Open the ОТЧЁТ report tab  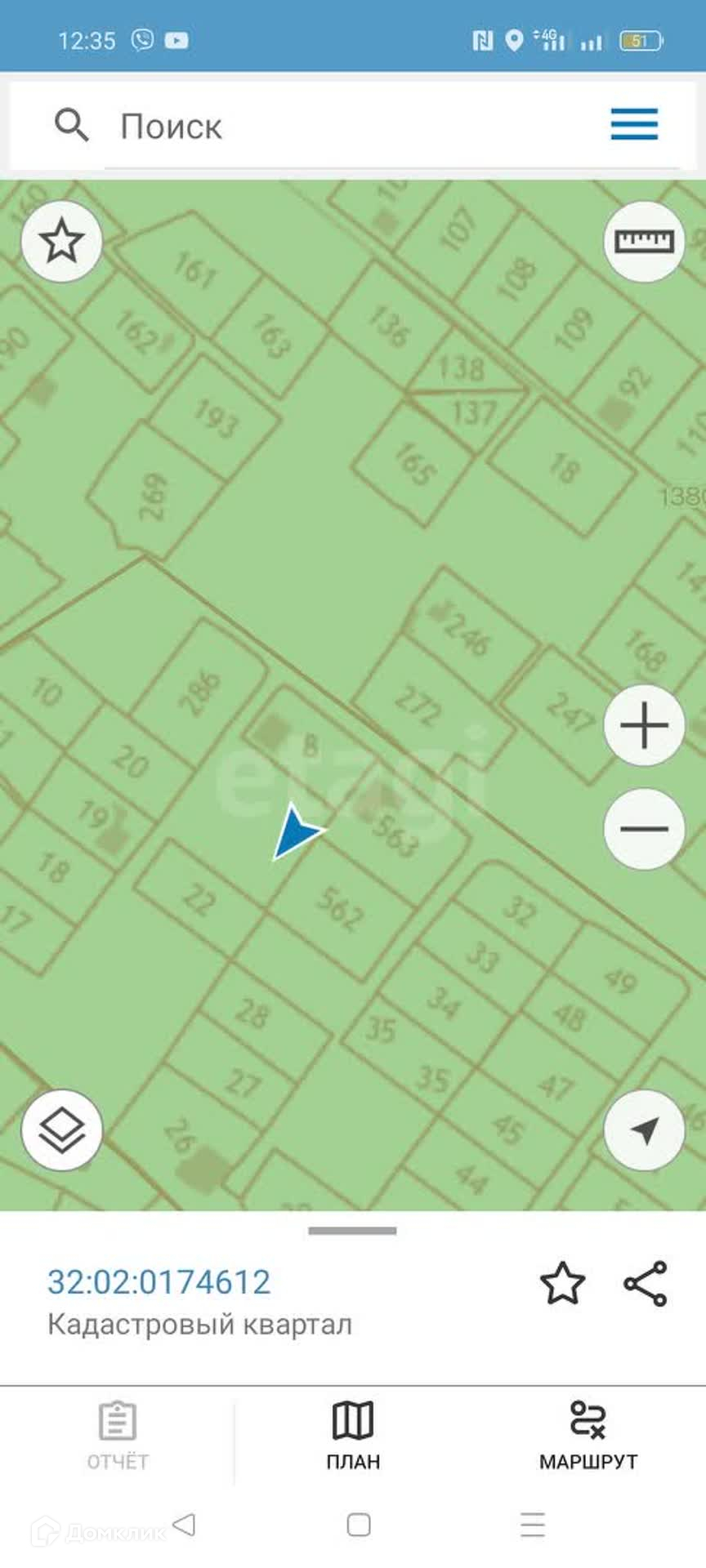tap(118, 1436)
